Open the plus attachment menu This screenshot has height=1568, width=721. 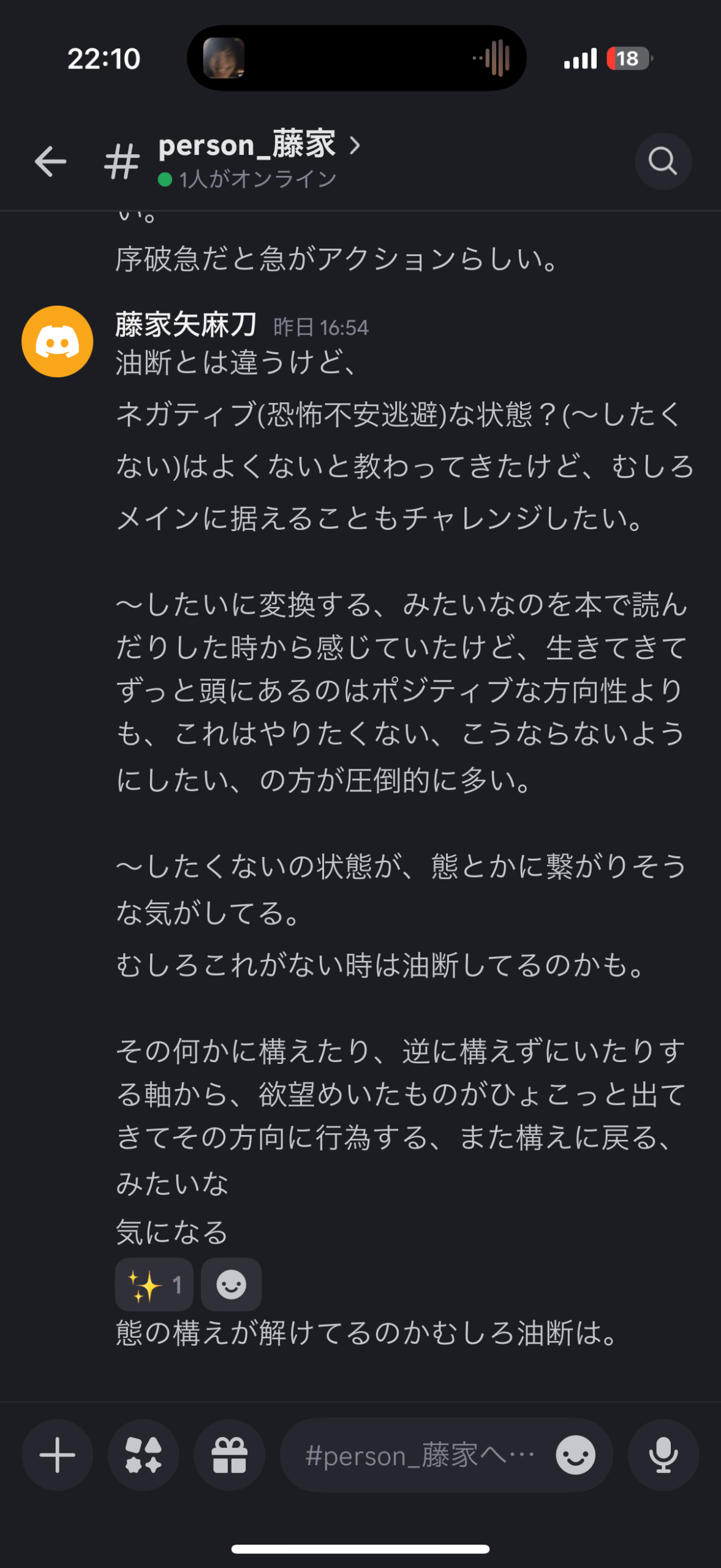tap(57, 1455)
